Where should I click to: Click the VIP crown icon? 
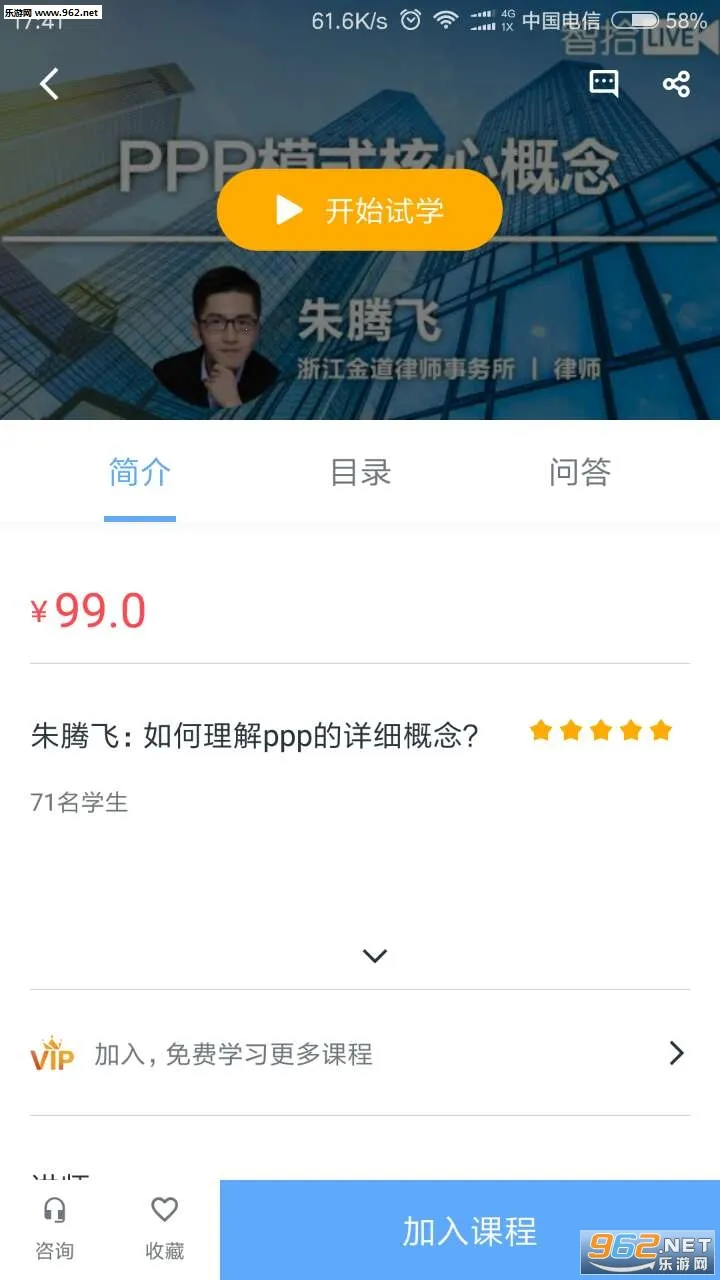(52, 1054)
